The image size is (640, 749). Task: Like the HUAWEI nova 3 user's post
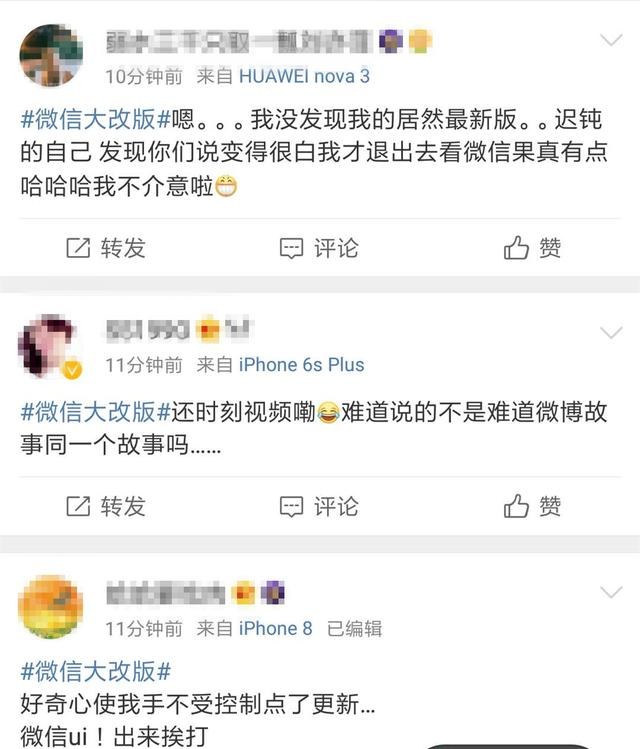coord(532,248)
